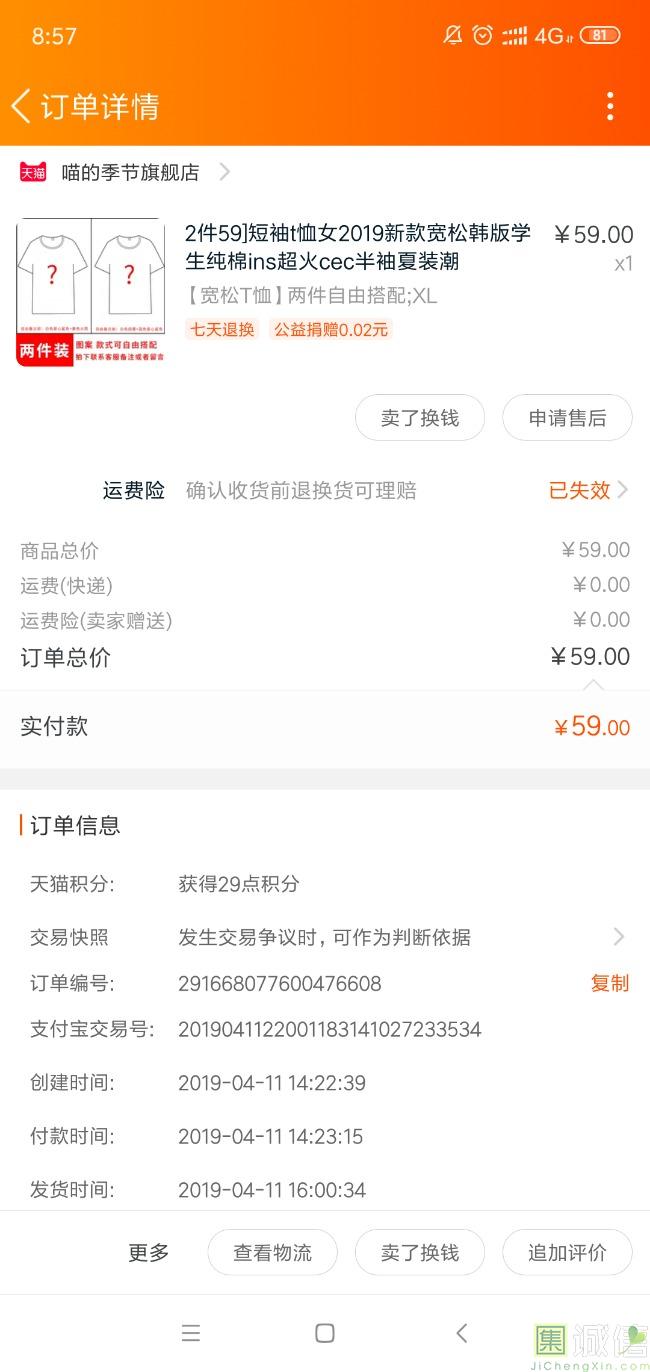The width and height of the screenshot is (650, 1372).
Task: Open the T-shirt product thumbnail
Action: coord(90,291)
